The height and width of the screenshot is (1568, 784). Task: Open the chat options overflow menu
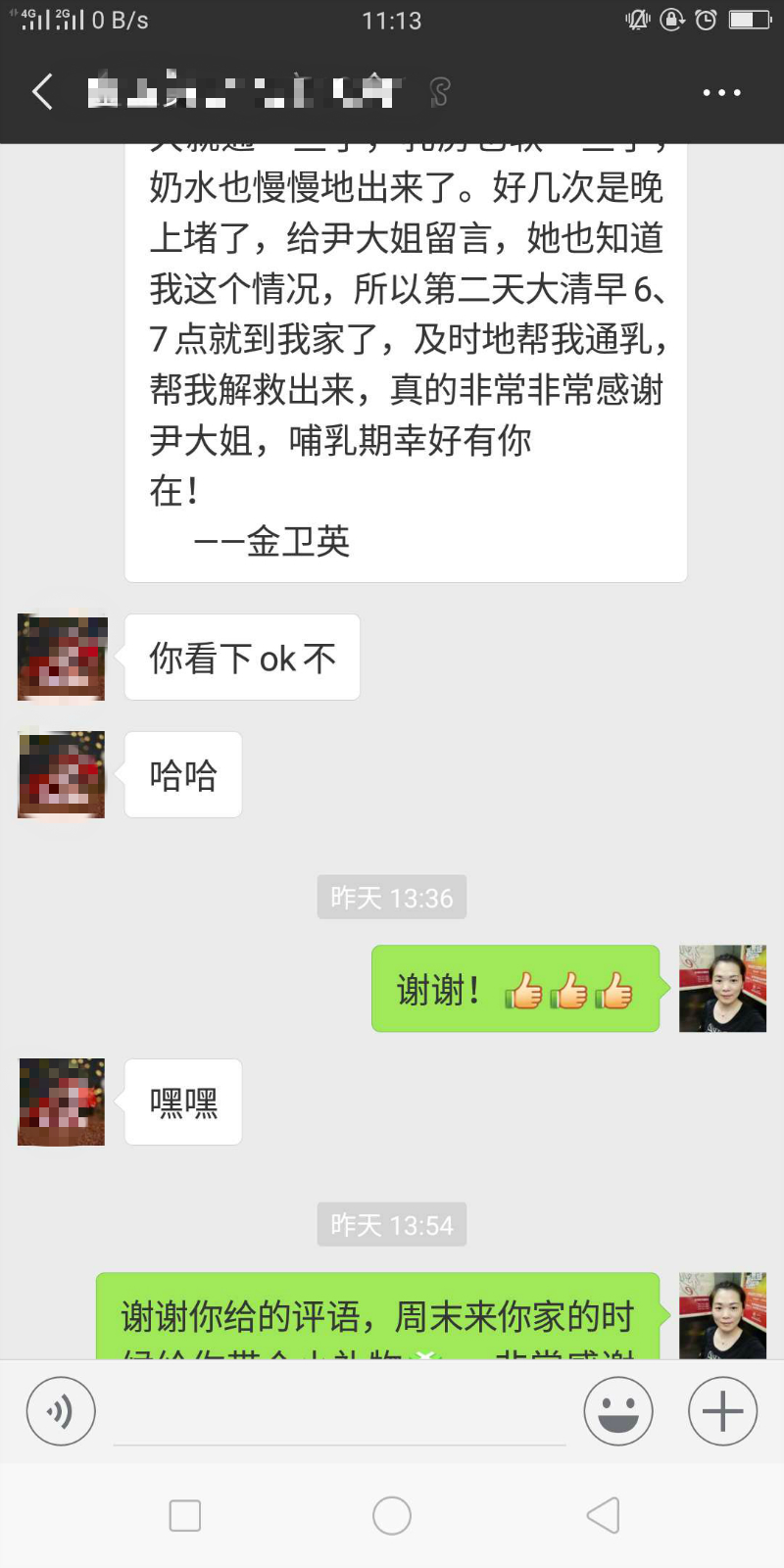[x=721, y=92]
